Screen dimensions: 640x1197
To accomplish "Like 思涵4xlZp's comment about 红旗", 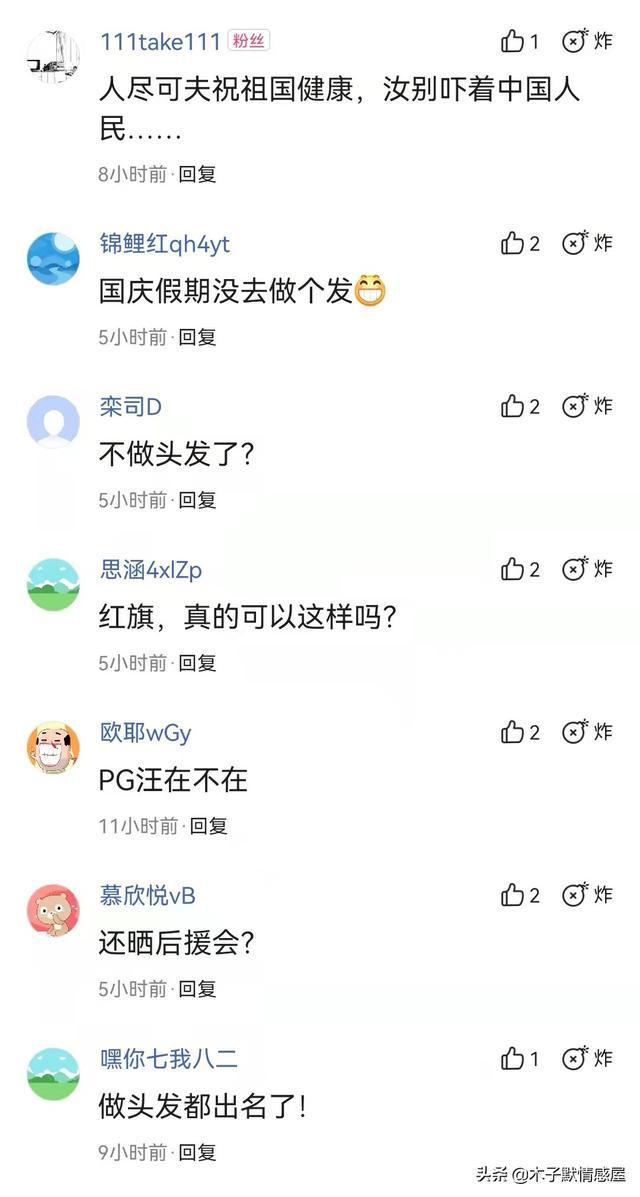I will coord(513,569).
